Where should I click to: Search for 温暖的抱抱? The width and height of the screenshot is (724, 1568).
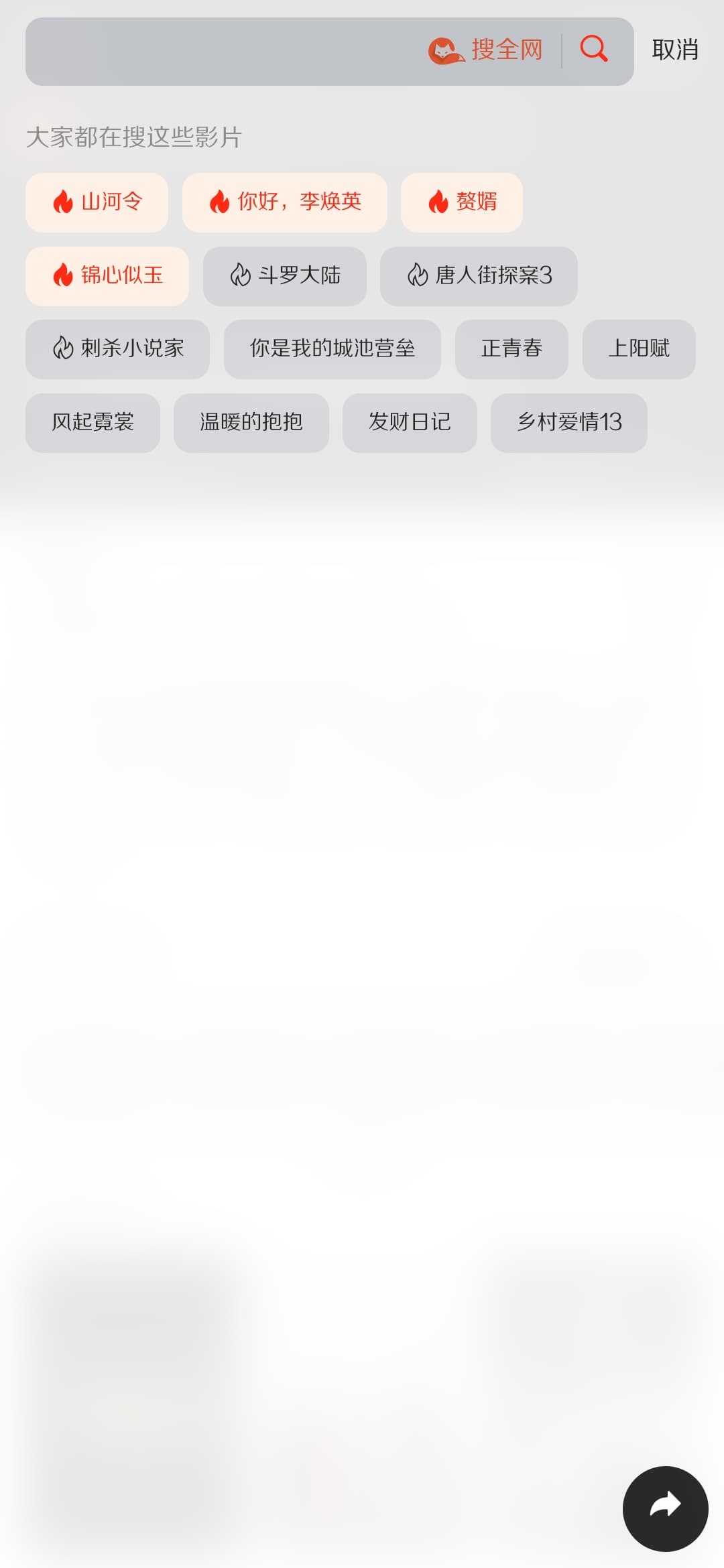click(x=251, y=423)
